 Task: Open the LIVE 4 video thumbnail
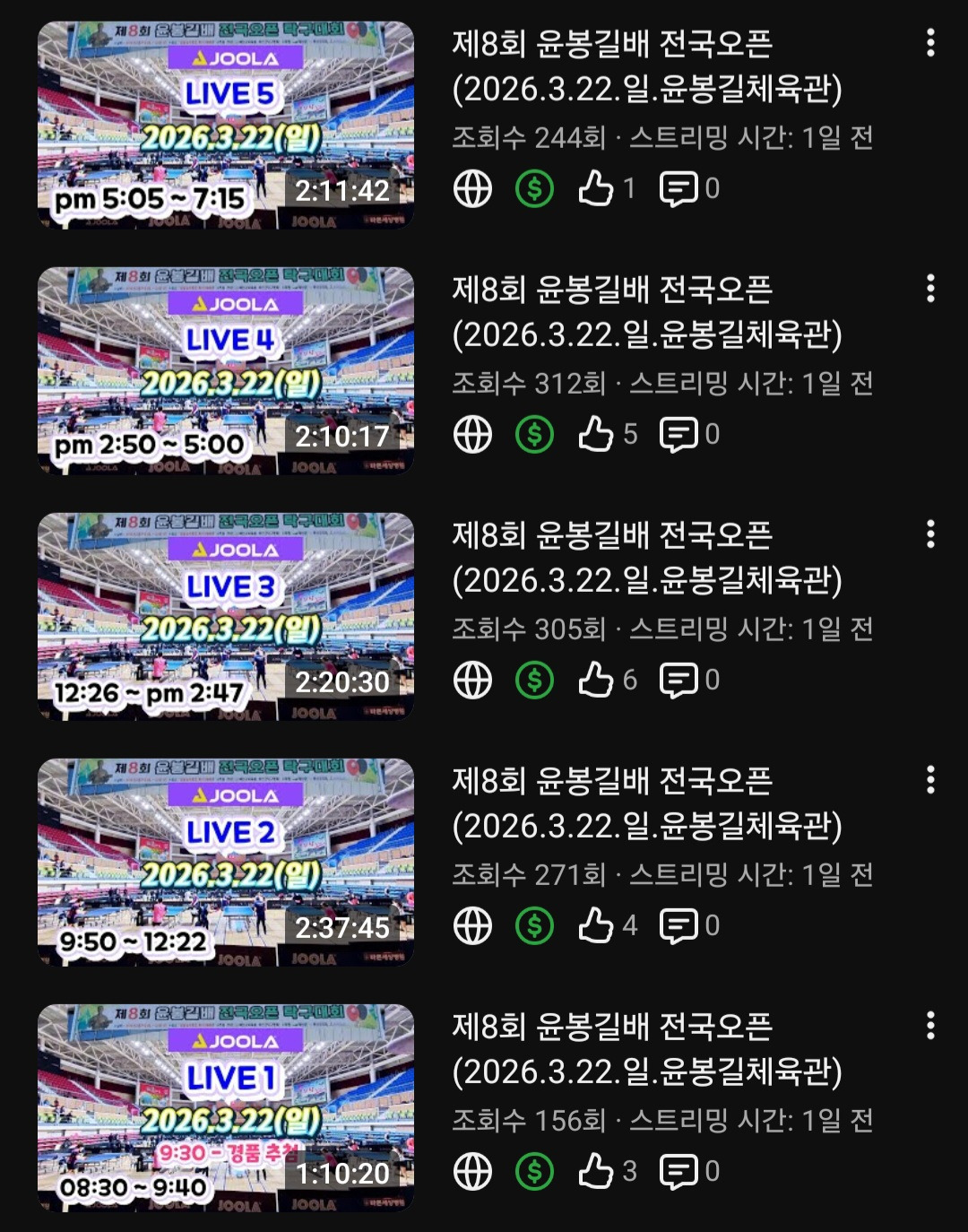point(225,370)
